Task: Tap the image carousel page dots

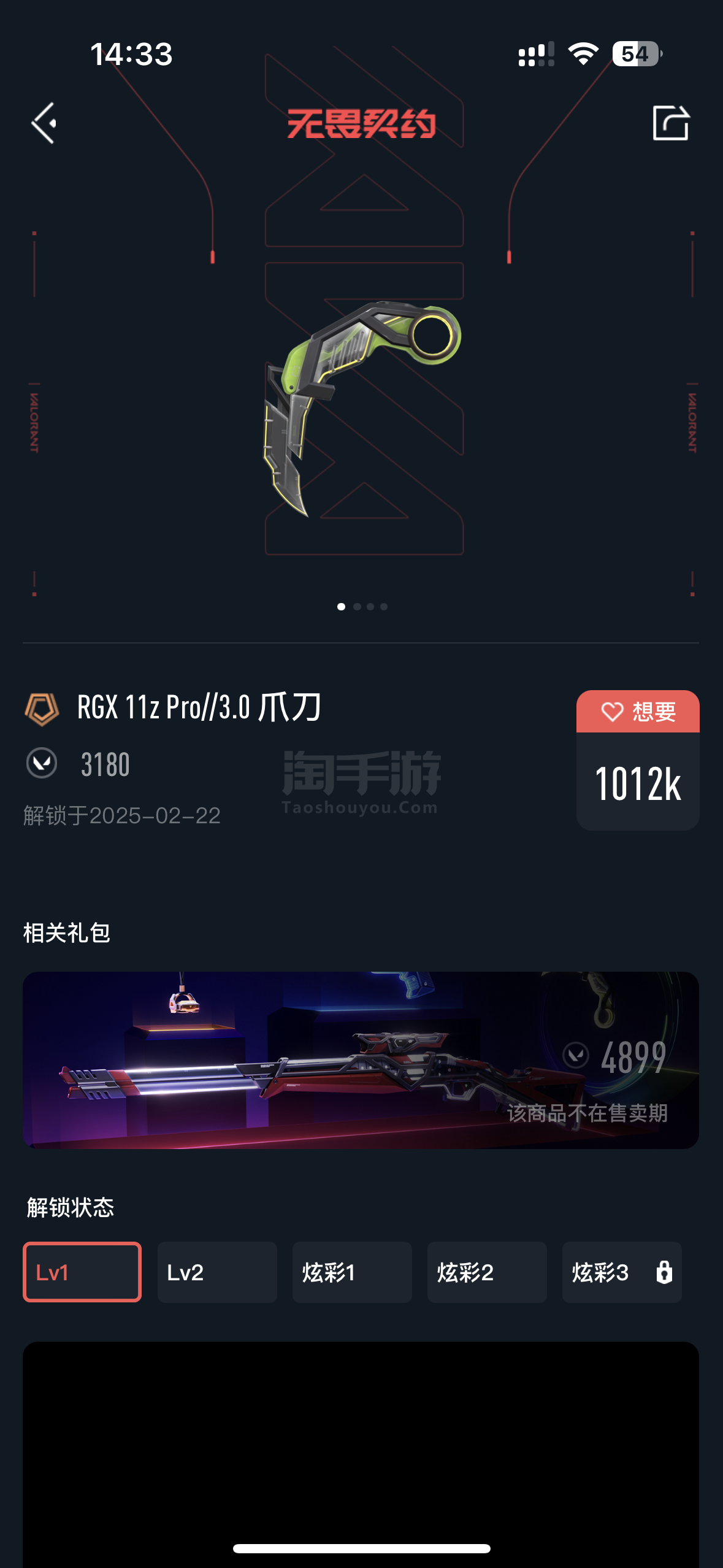Action: 362,607
